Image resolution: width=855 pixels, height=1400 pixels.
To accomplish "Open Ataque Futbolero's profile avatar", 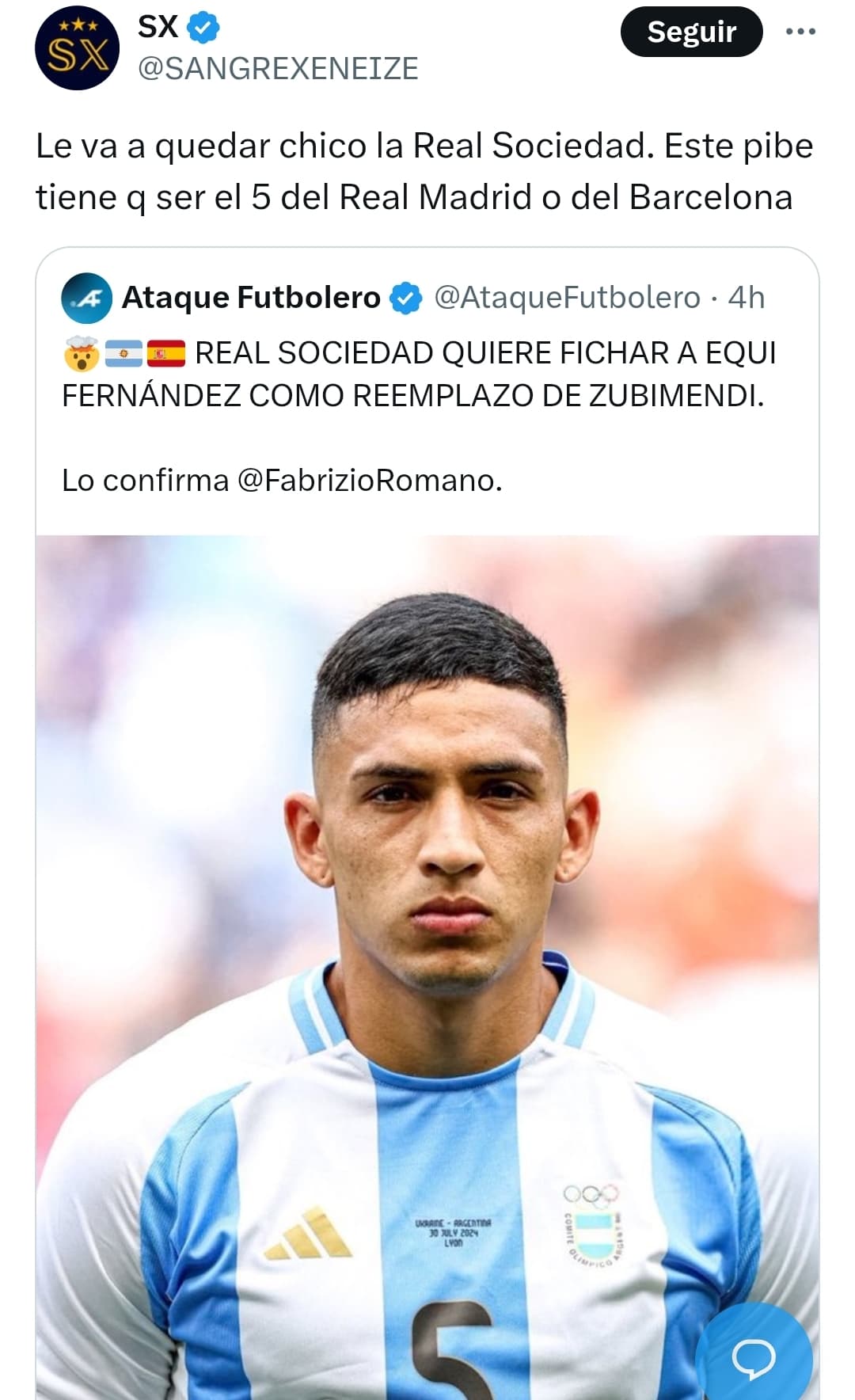I will pyautogui.click(x=86, y=298).
